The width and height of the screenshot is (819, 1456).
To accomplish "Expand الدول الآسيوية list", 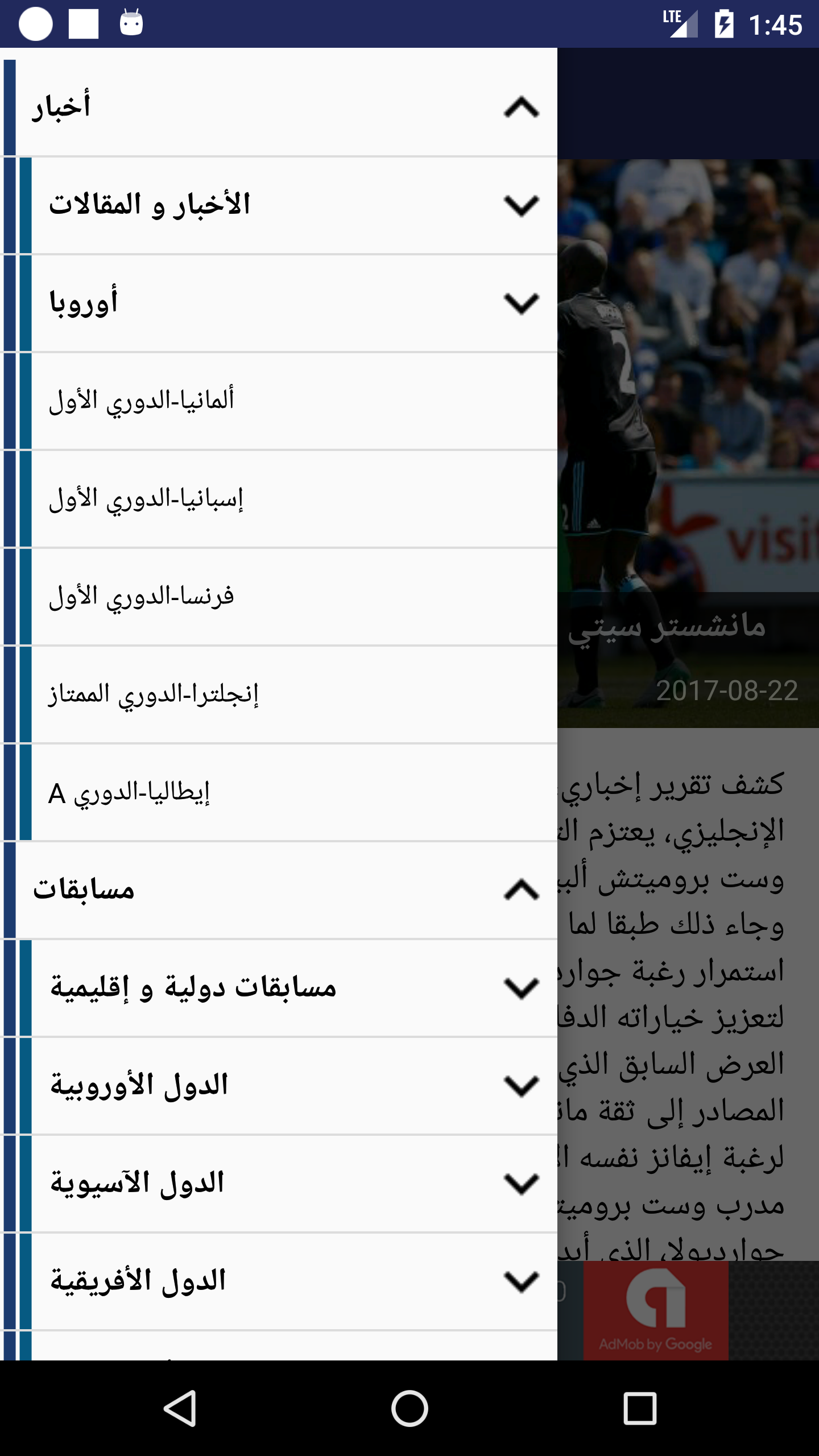I will click(521, 1184).
